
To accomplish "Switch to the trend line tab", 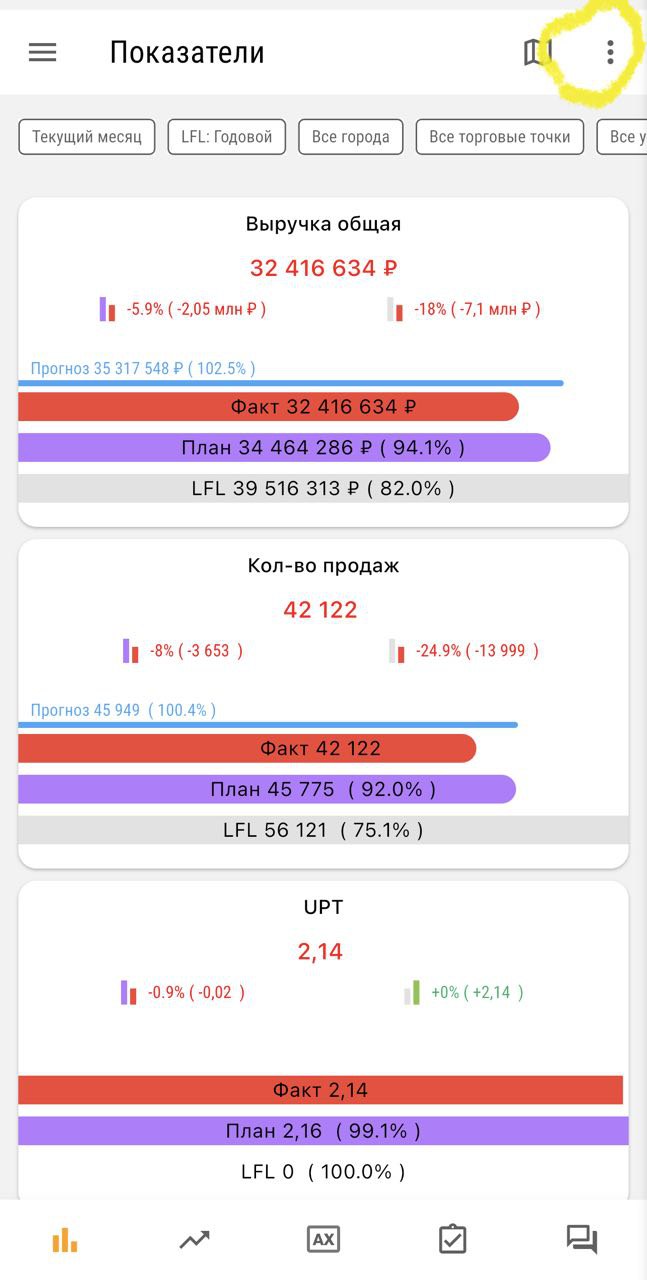I will coord(194,1240).
